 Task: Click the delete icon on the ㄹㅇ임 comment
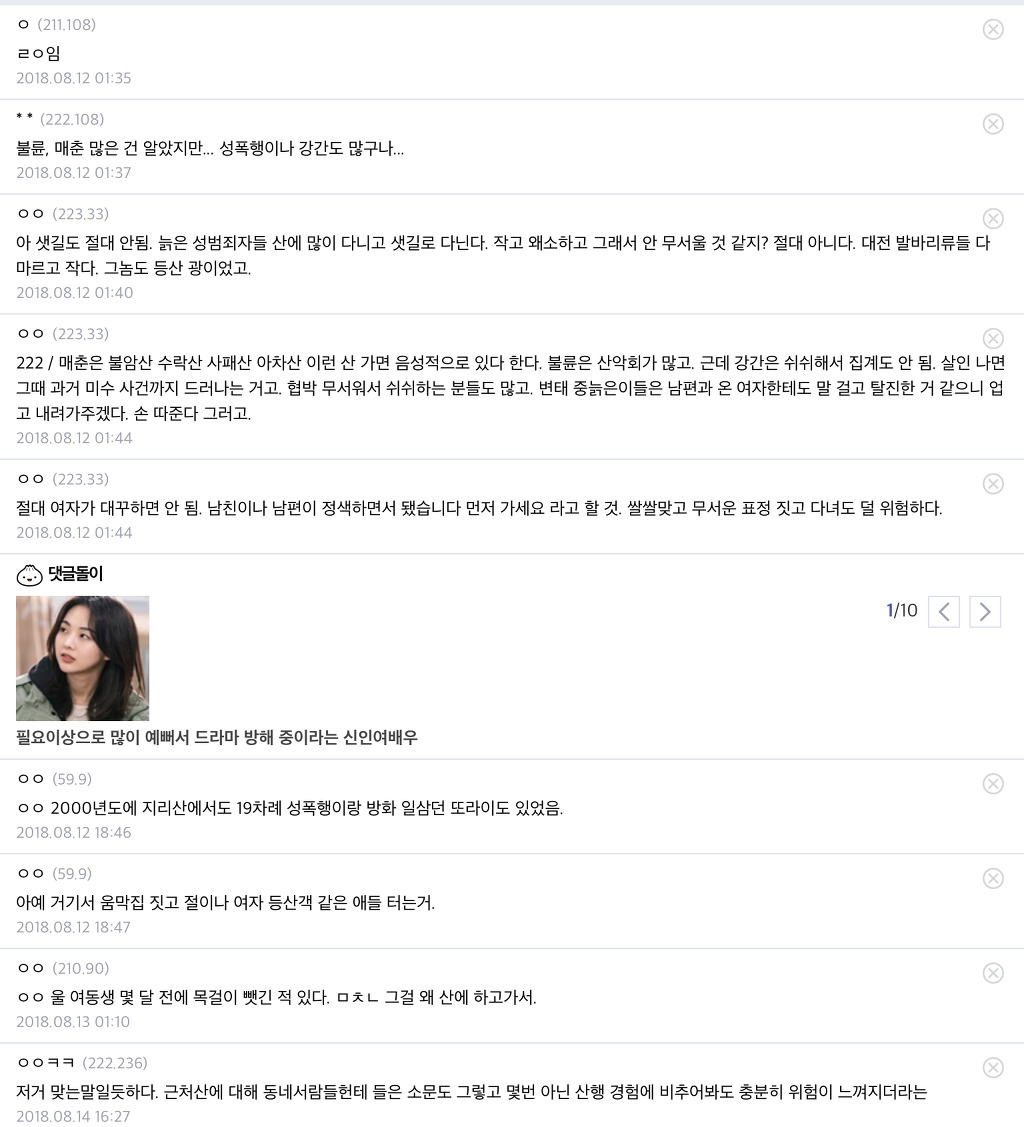993,29
